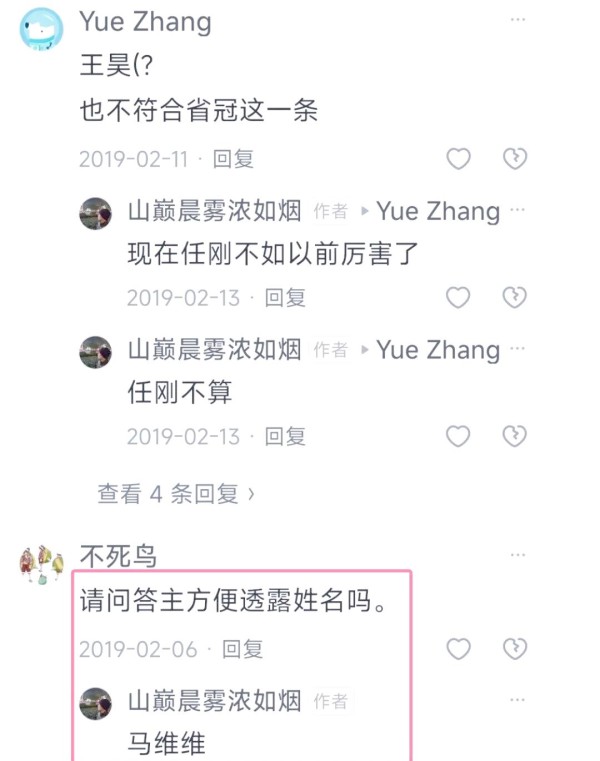600x761 pixels.
Task: Reply to the comment 任刚不算
Action: (x=285, y=437)
